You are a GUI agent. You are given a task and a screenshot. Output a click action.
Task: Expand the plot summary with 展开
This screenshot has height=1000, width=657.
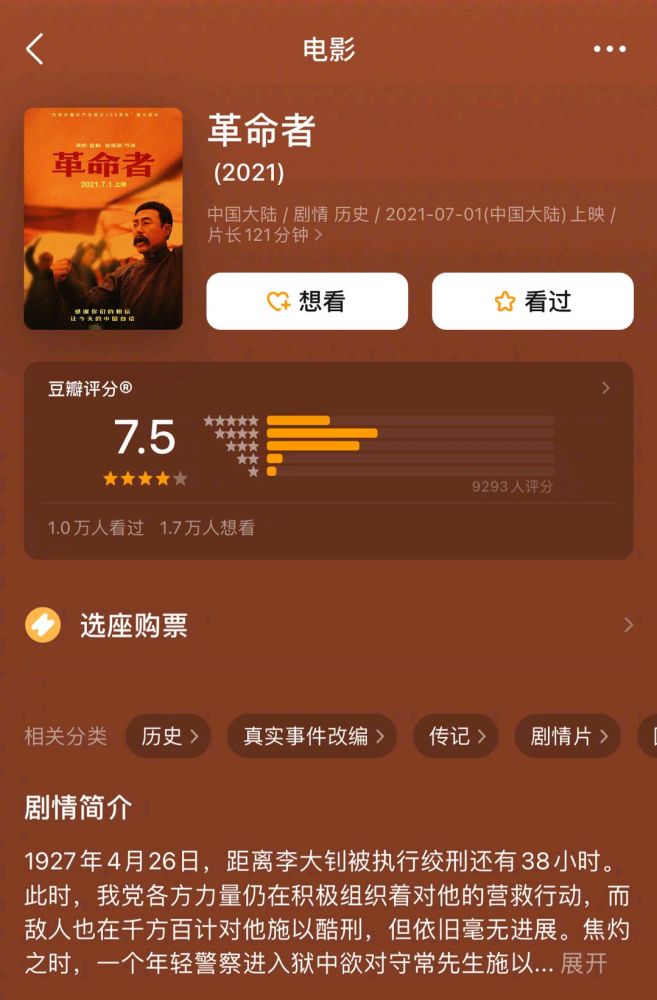584,964
